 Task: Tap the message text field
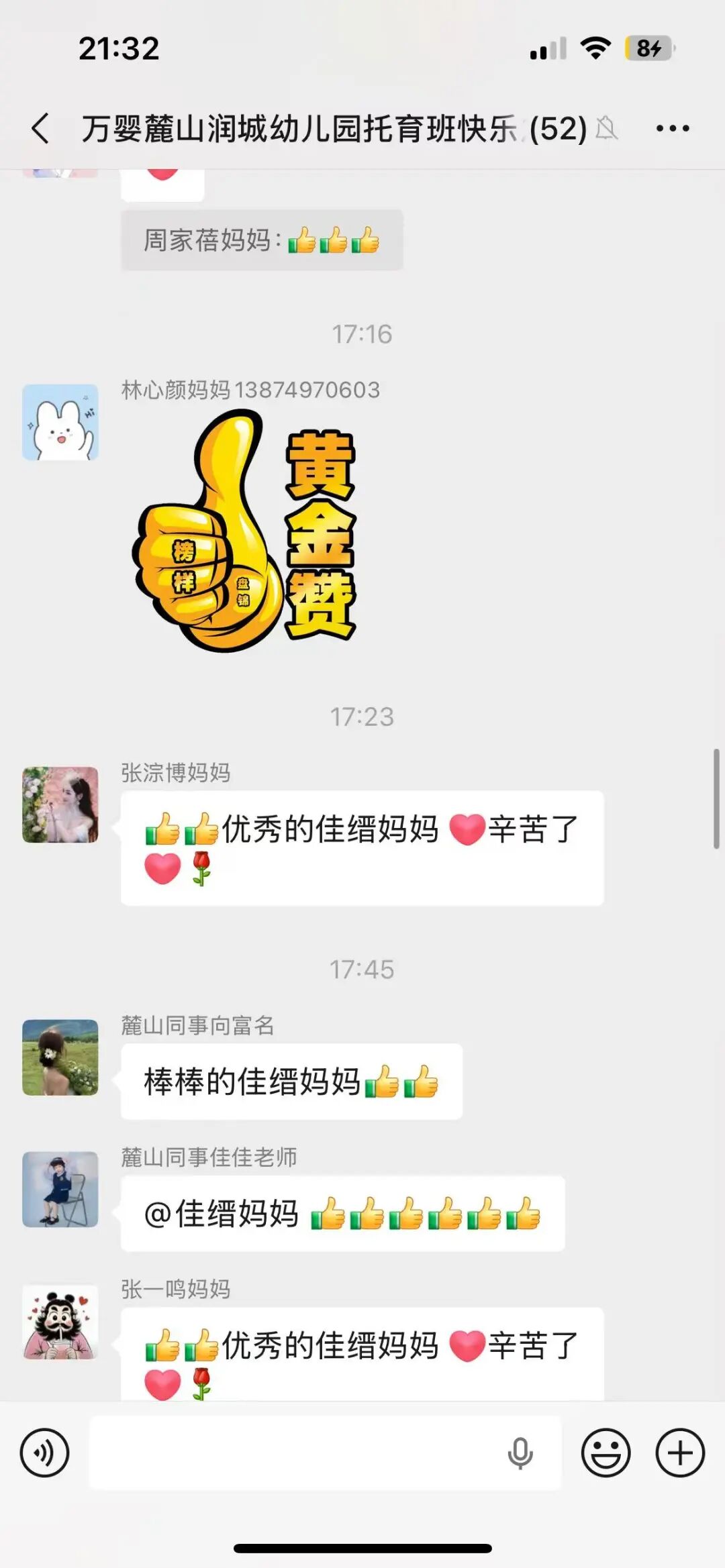tap(295, 1453)
